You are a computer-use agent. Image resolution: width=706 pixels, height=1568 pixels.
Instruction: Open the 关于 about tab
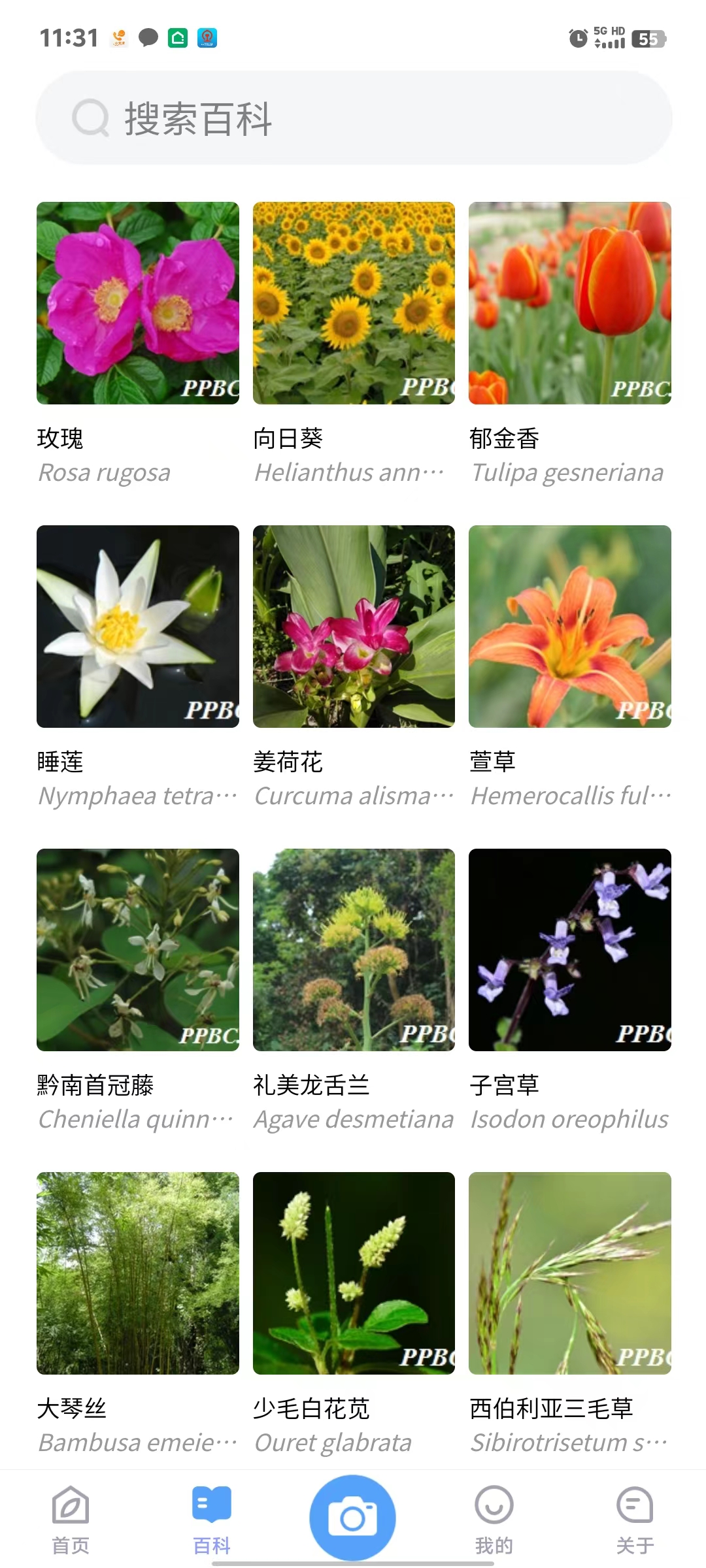click(x=635, y=1520)
